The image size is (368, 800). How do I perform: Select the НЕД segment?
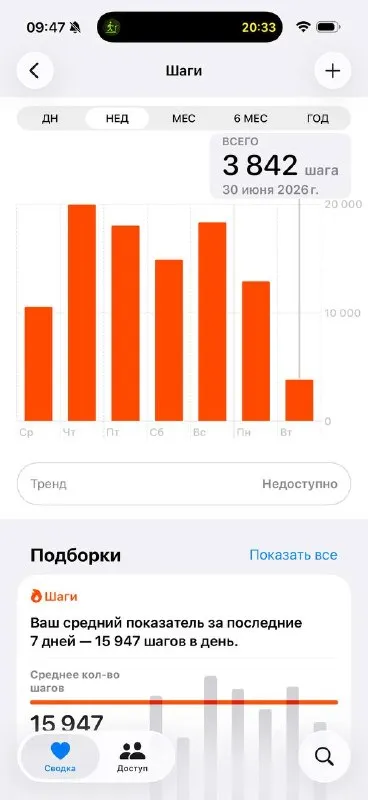click(x=117, y=119)
